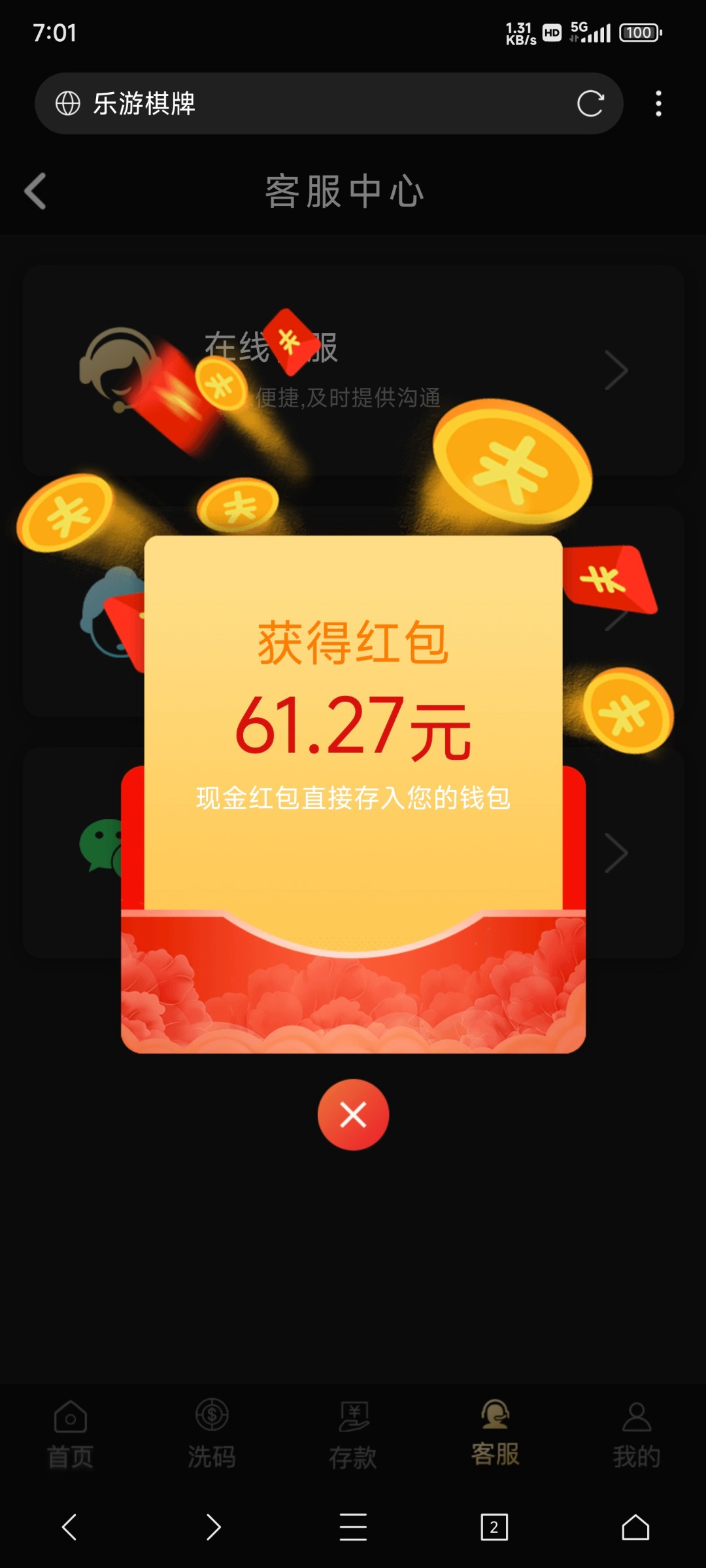The height and width of the screenshot is (1568, 706).
Task: Switch to the 洗码 tab
Action: point(212,1434)
